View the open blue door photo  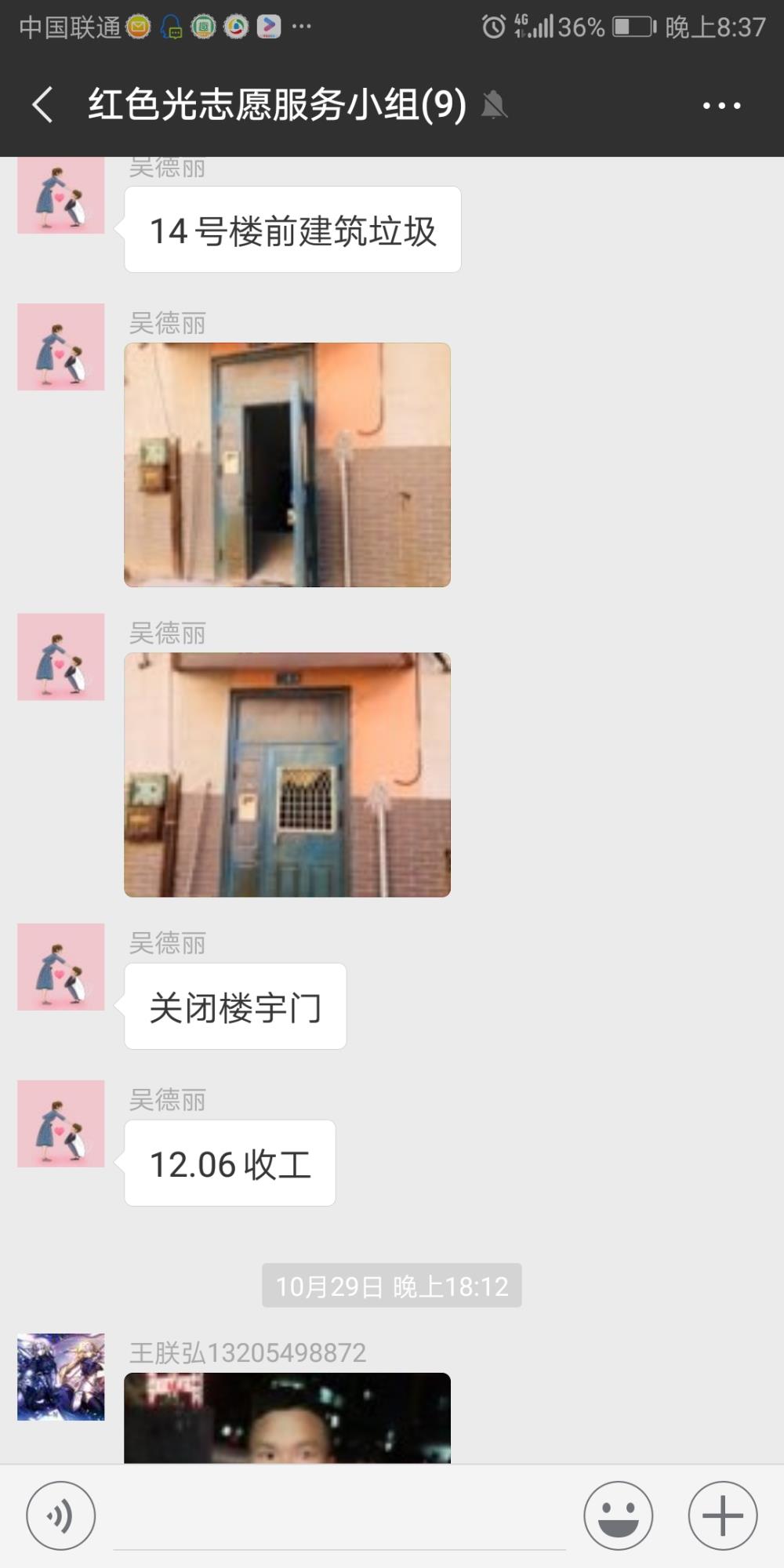point(287,465)
